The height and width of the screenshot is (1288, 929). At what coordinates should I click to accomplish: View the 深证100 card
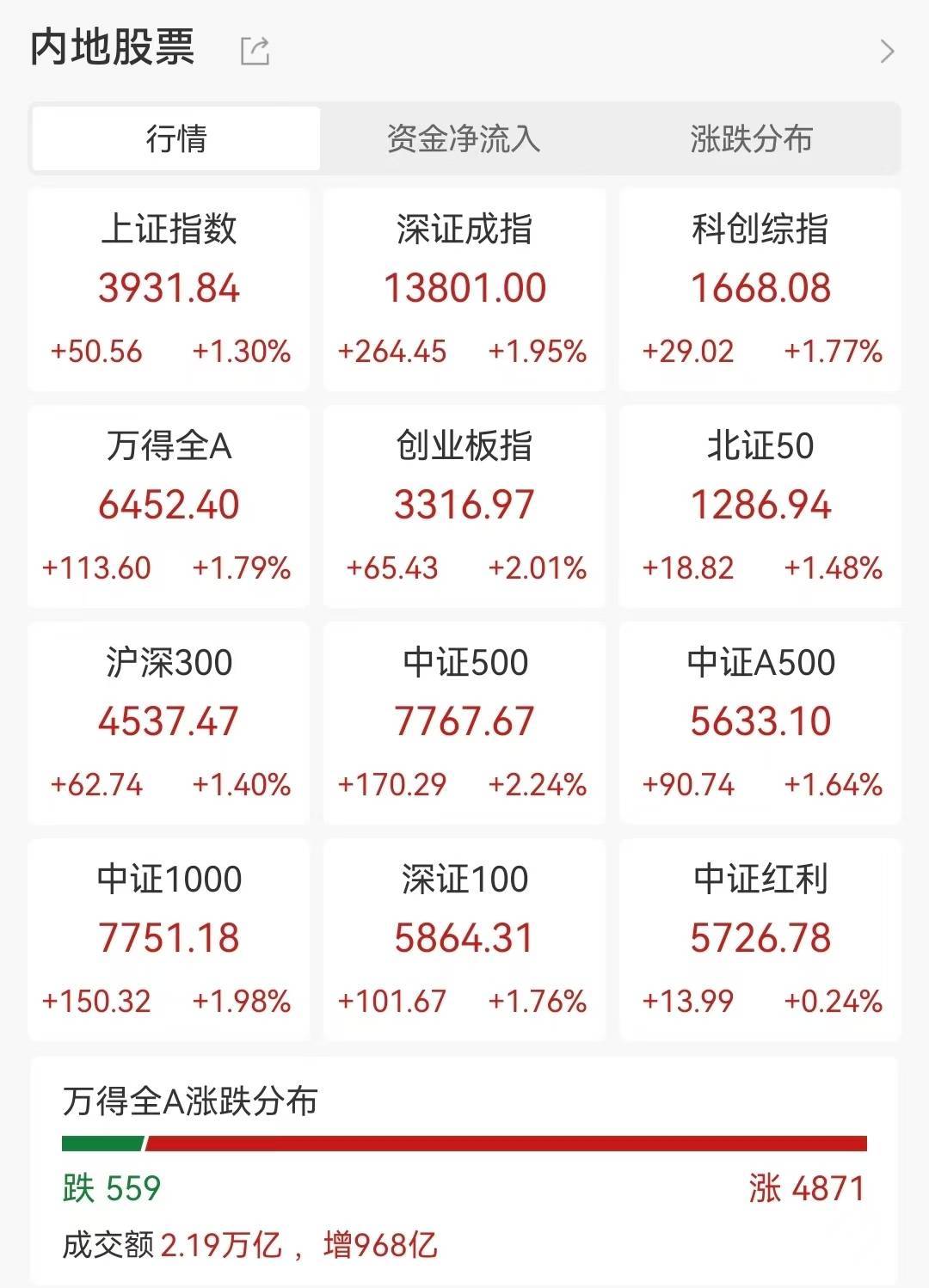(464, 940)
